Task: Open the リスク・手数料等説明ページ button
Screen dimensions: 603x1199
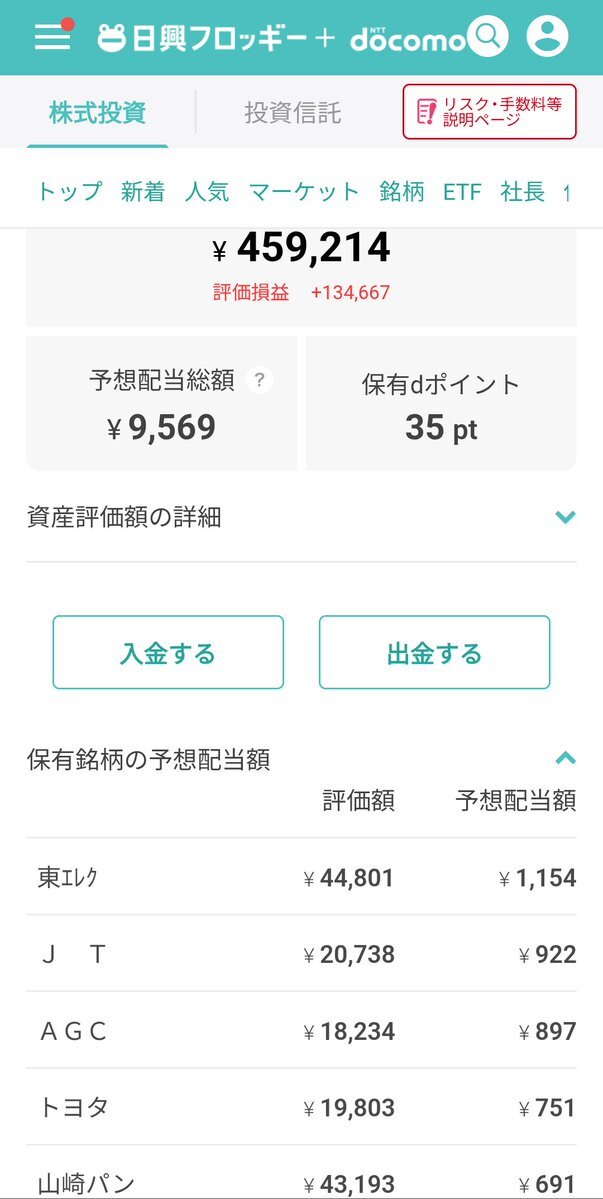Action: [x=490, y=112]
